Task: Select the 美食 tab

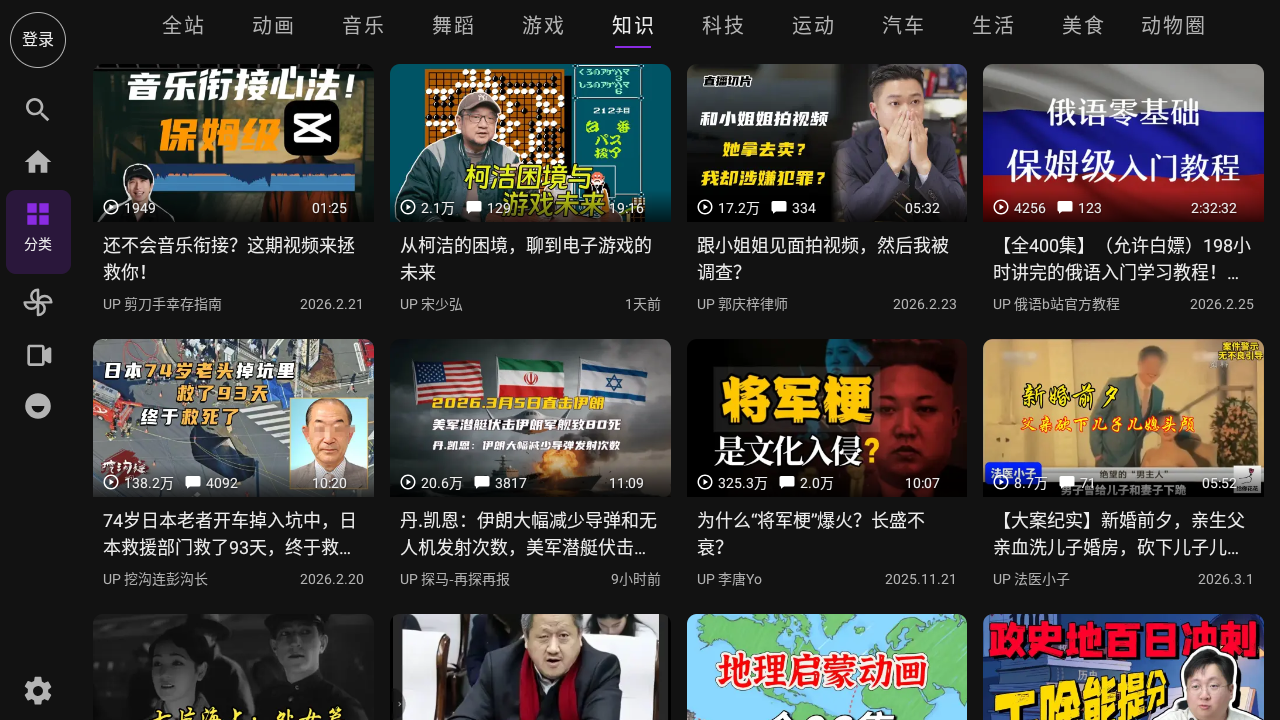Action: pyautogui.click(x=1083, y=26)
